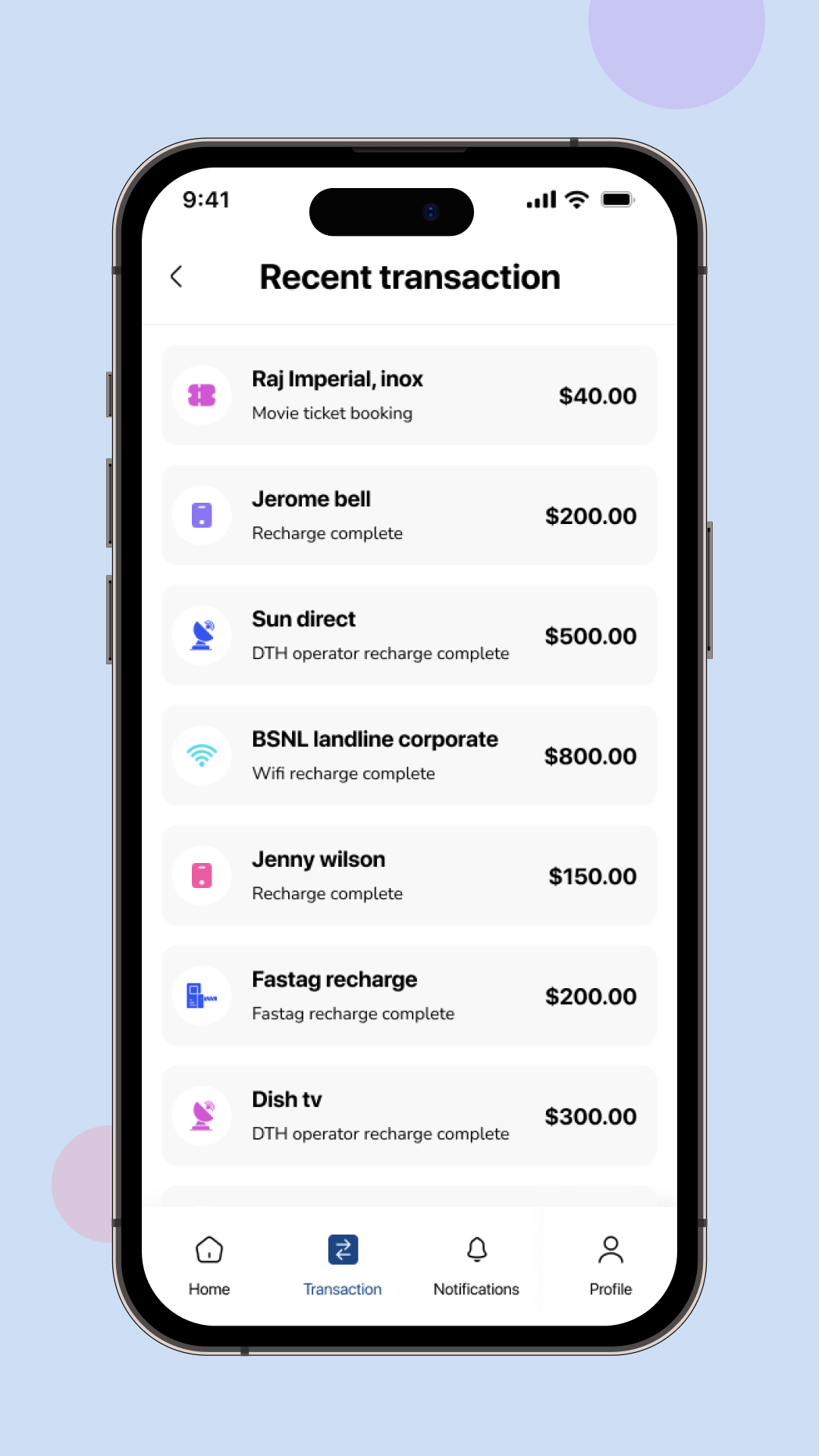819x1456 pixels.
Task: Open the Raj Imperial, inox transaction
Action: [409, 395]
